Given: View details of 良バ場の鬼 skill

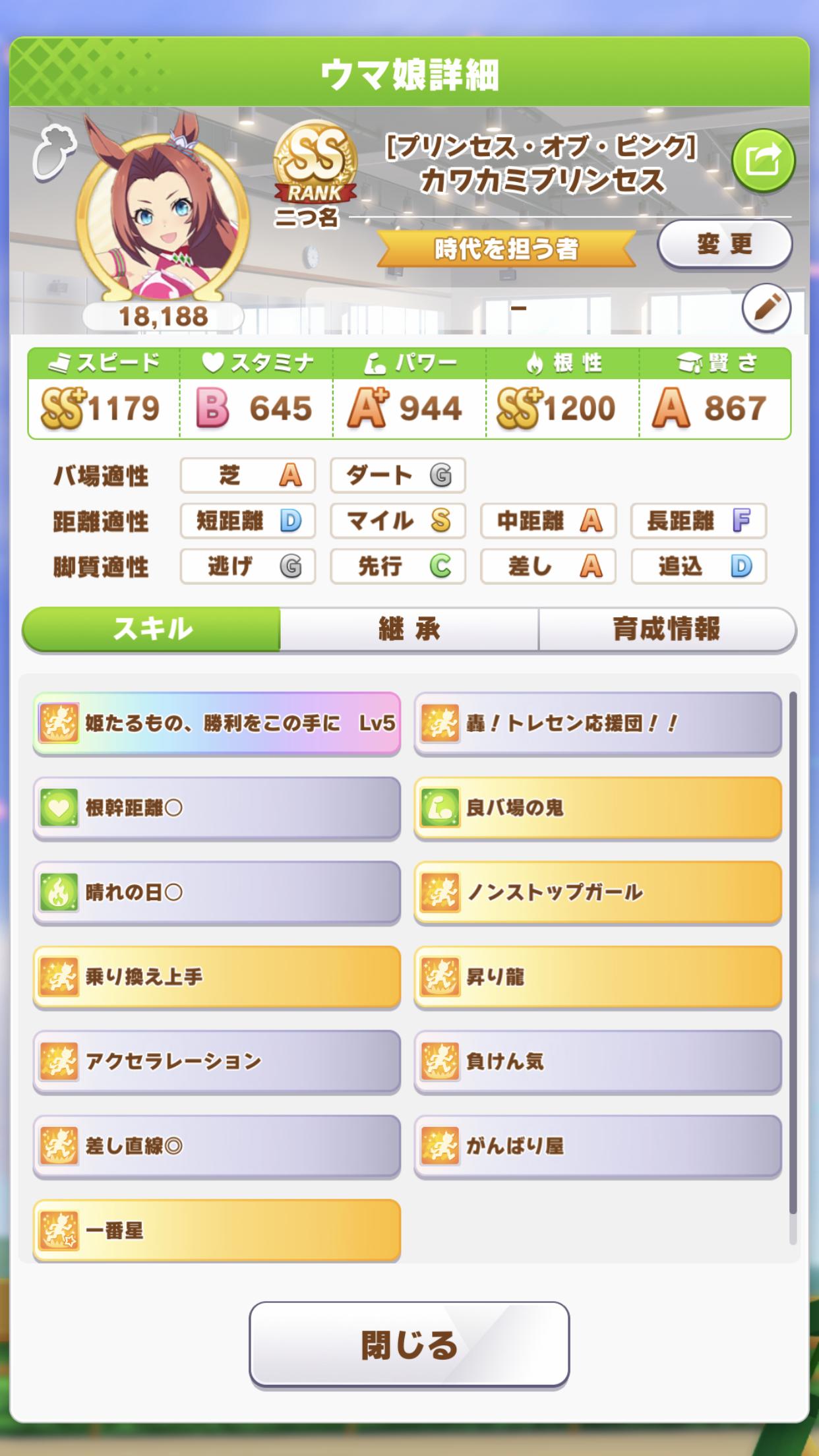Looking at the screenshot, I should click(598, 808).
